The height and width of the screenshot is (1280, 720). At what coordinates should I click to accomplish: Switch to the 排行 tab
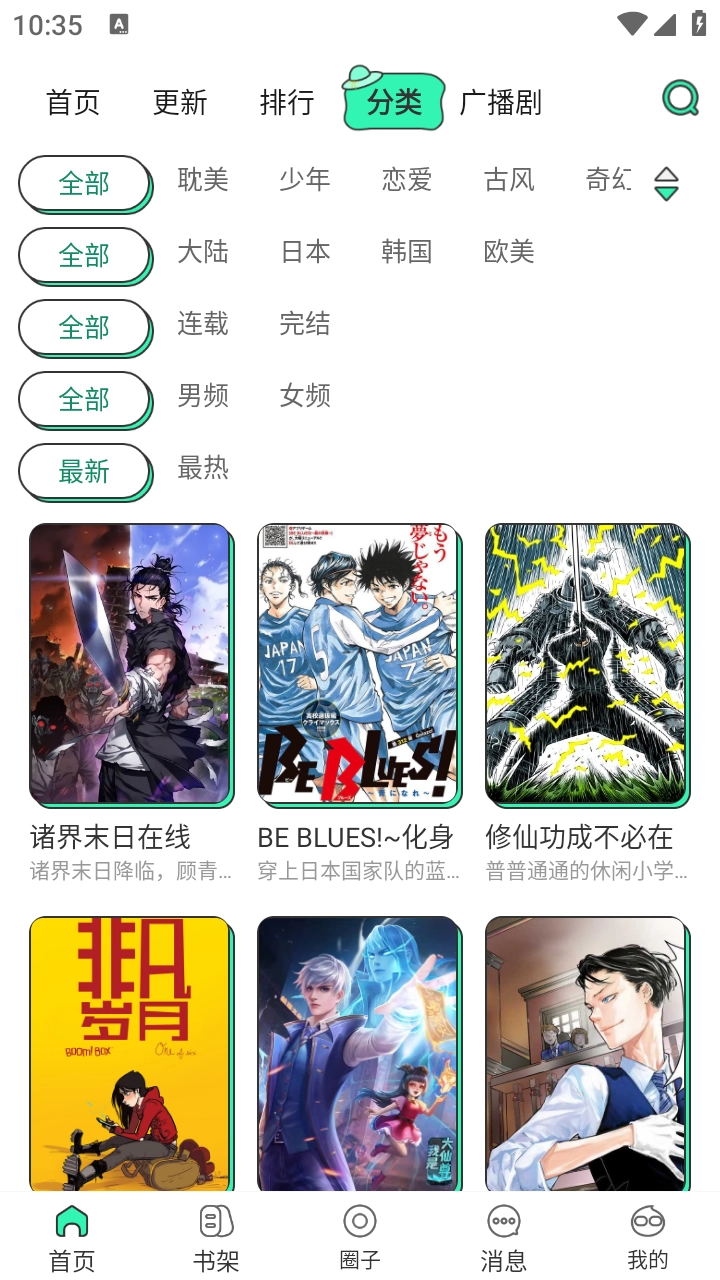pos(285,101)
